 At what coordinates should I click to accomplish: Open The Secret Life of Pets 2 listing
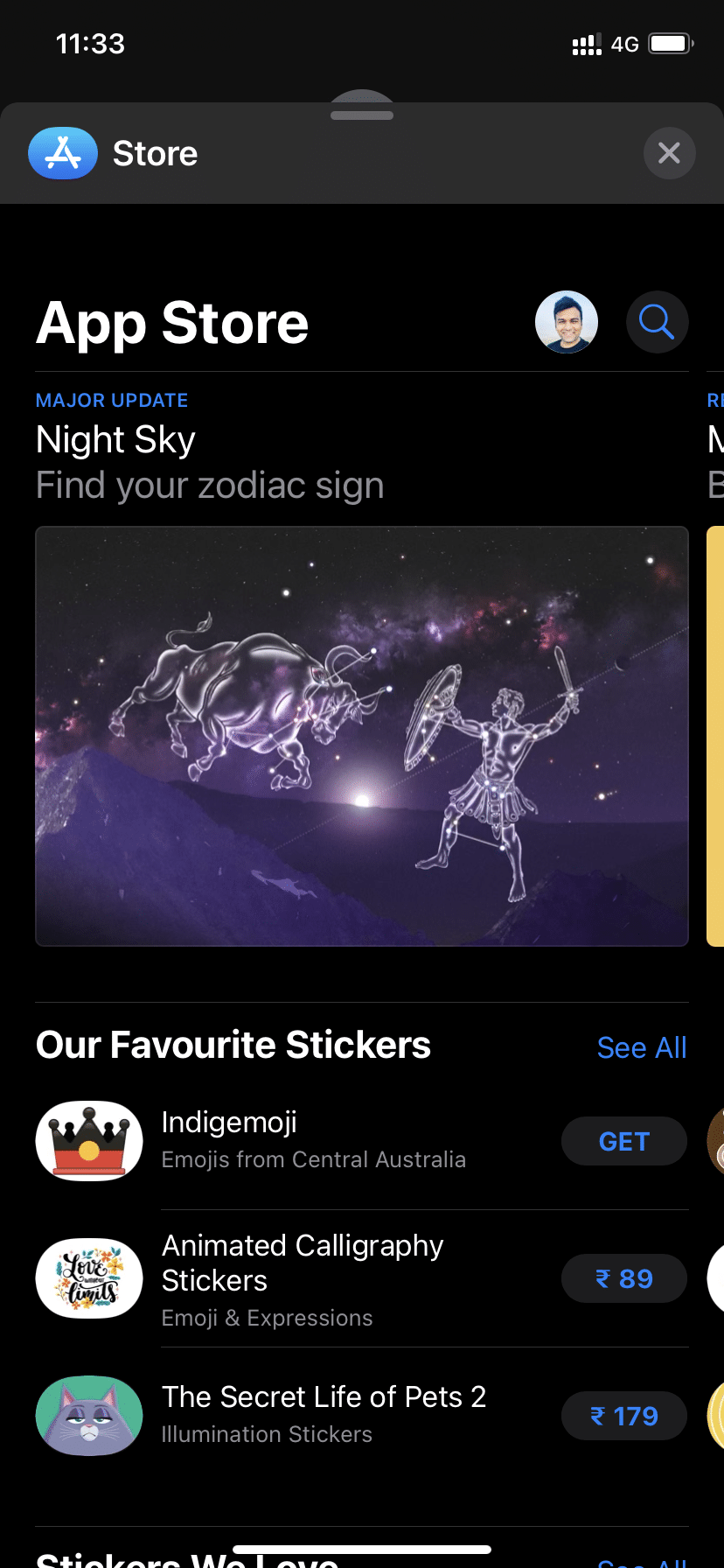[x=324, y=1413]
